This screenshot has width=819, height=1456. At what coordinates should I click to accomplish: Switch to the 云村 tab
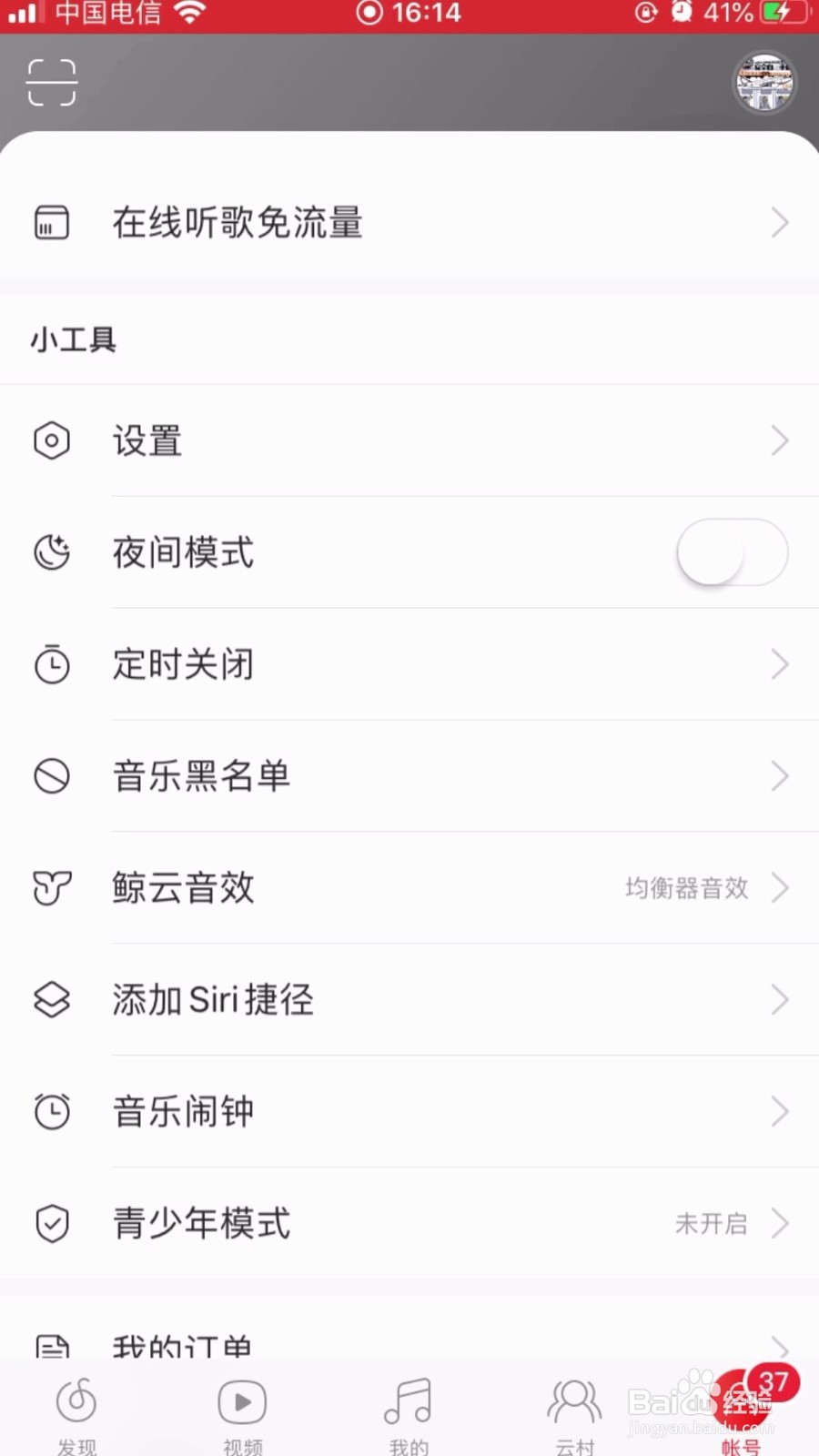tap(574, 1412)
